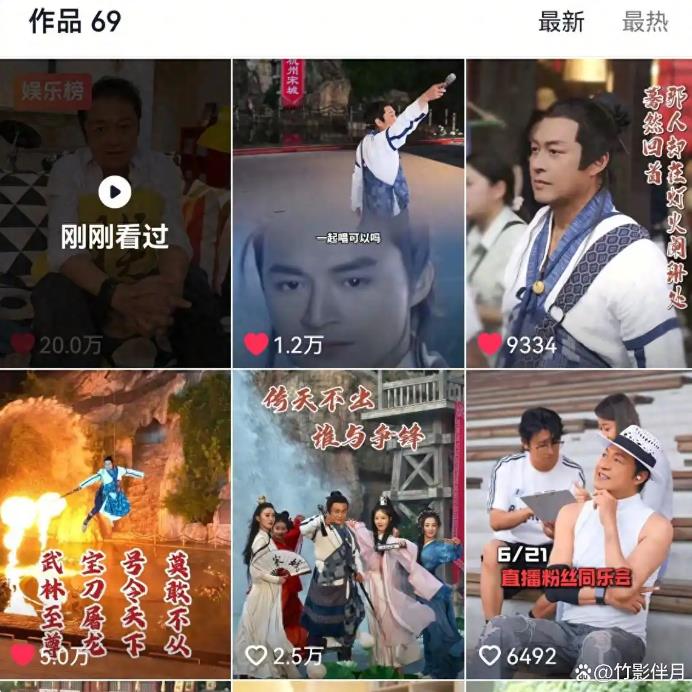Open the video with 9334 likes

click(578, 215)
